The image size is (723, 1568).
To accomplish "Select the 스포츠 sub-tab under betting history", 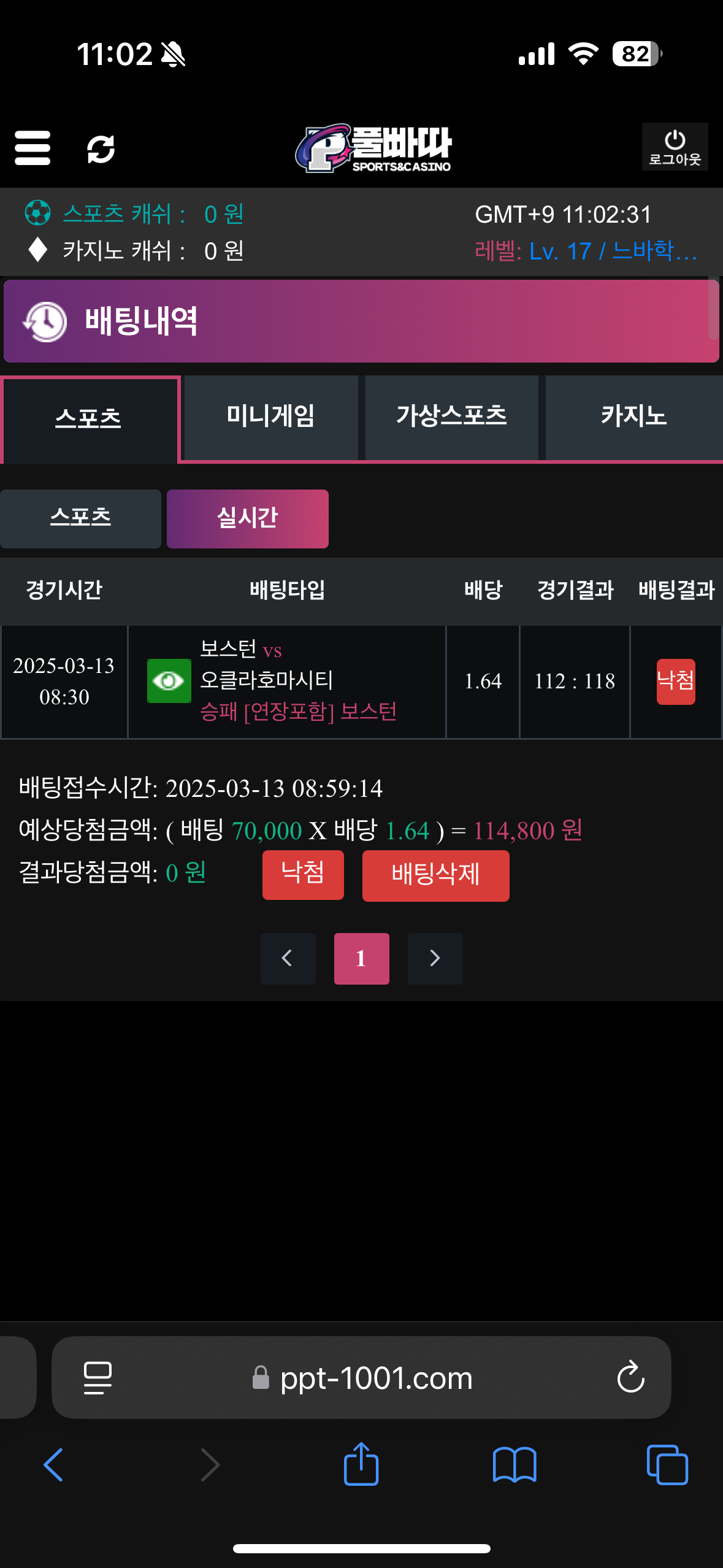I will 80,518.
